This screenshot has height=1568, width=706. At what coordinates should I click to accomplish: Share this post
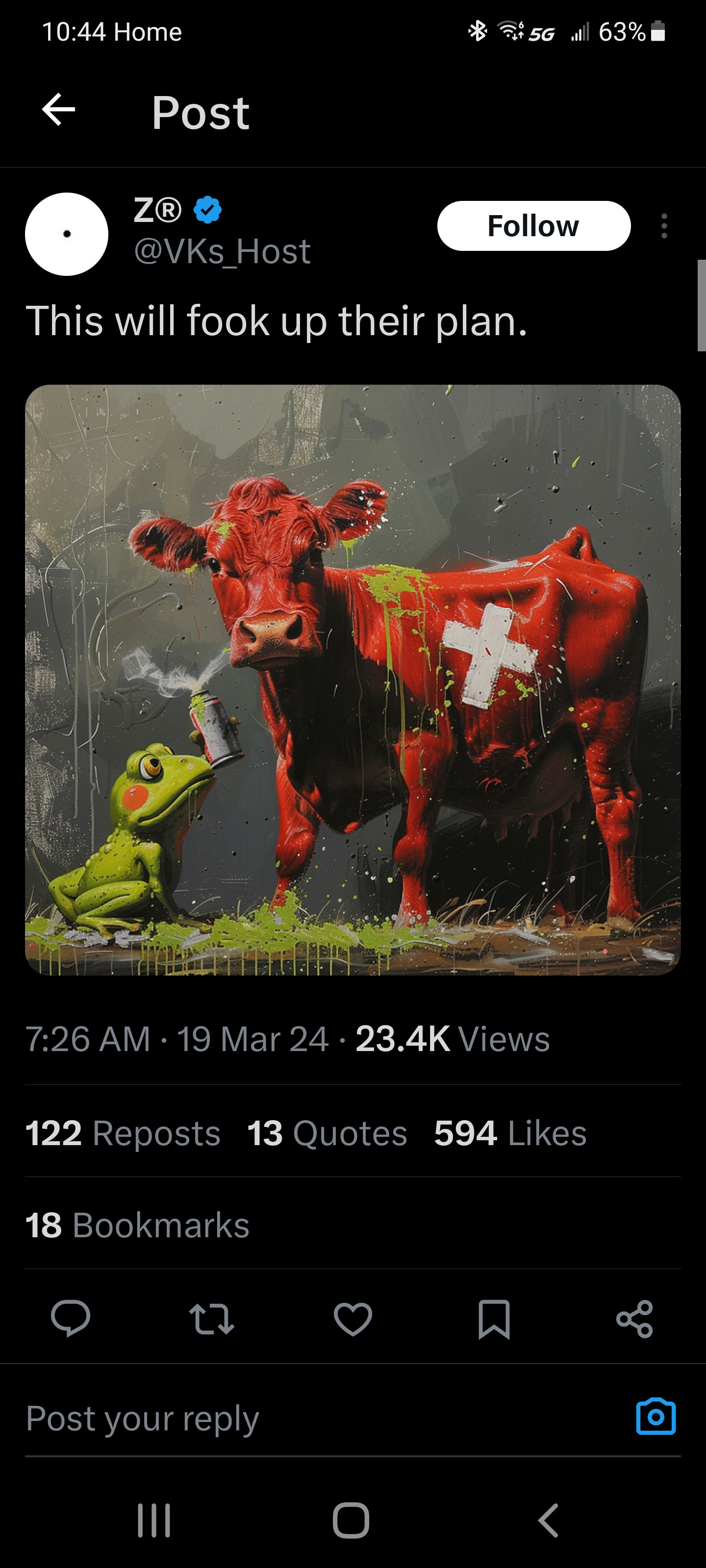pyautogui.click(x=635, y=1319)
